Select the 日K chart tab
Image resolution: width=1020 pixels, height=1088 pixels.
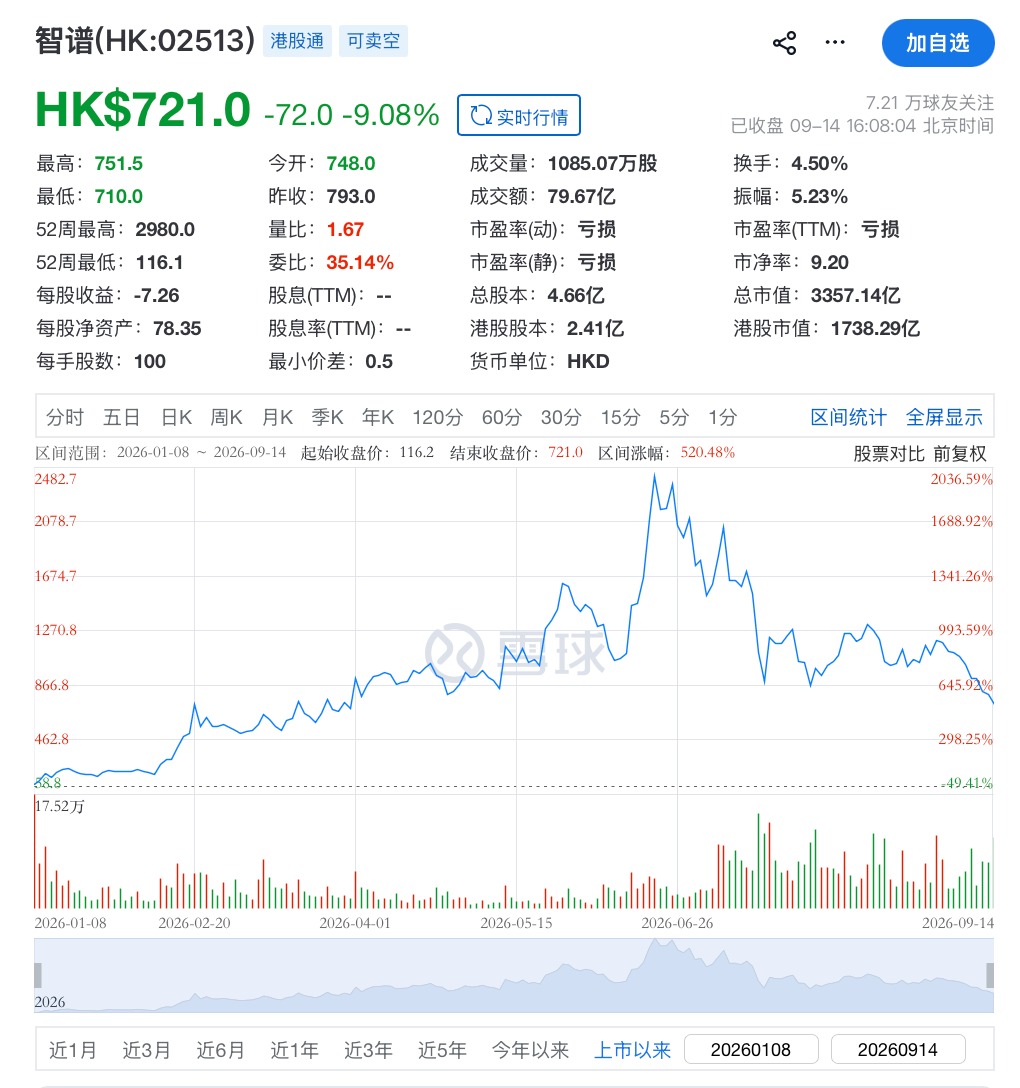[x=176, y=417]
